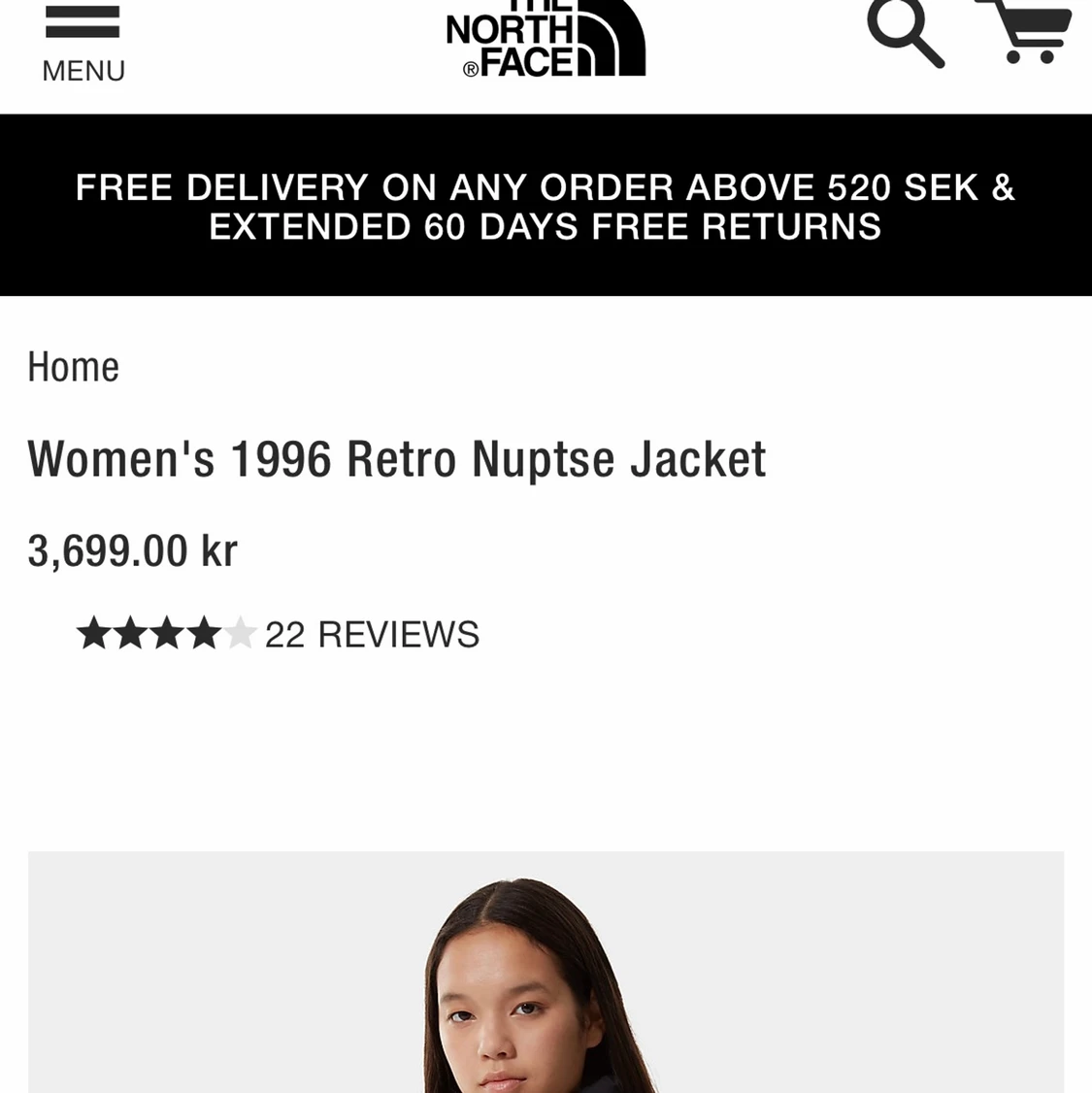Select the first rating star
The width and height of the screenshot is (1092, 1093).
click(92, 633)
